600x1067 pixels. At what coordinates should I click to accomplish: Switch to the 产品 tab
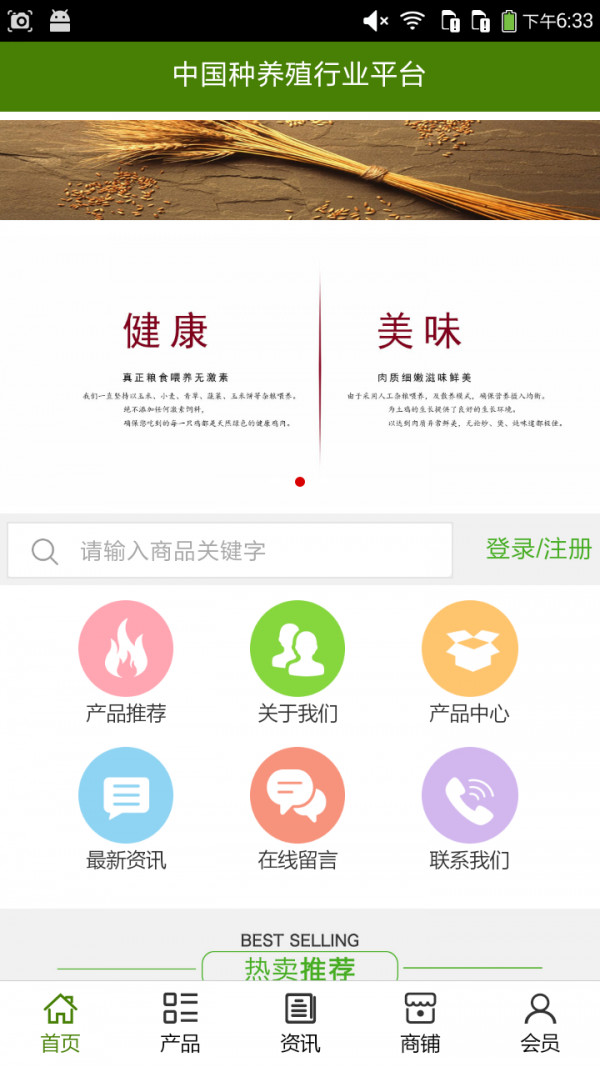pos(180,1023)
